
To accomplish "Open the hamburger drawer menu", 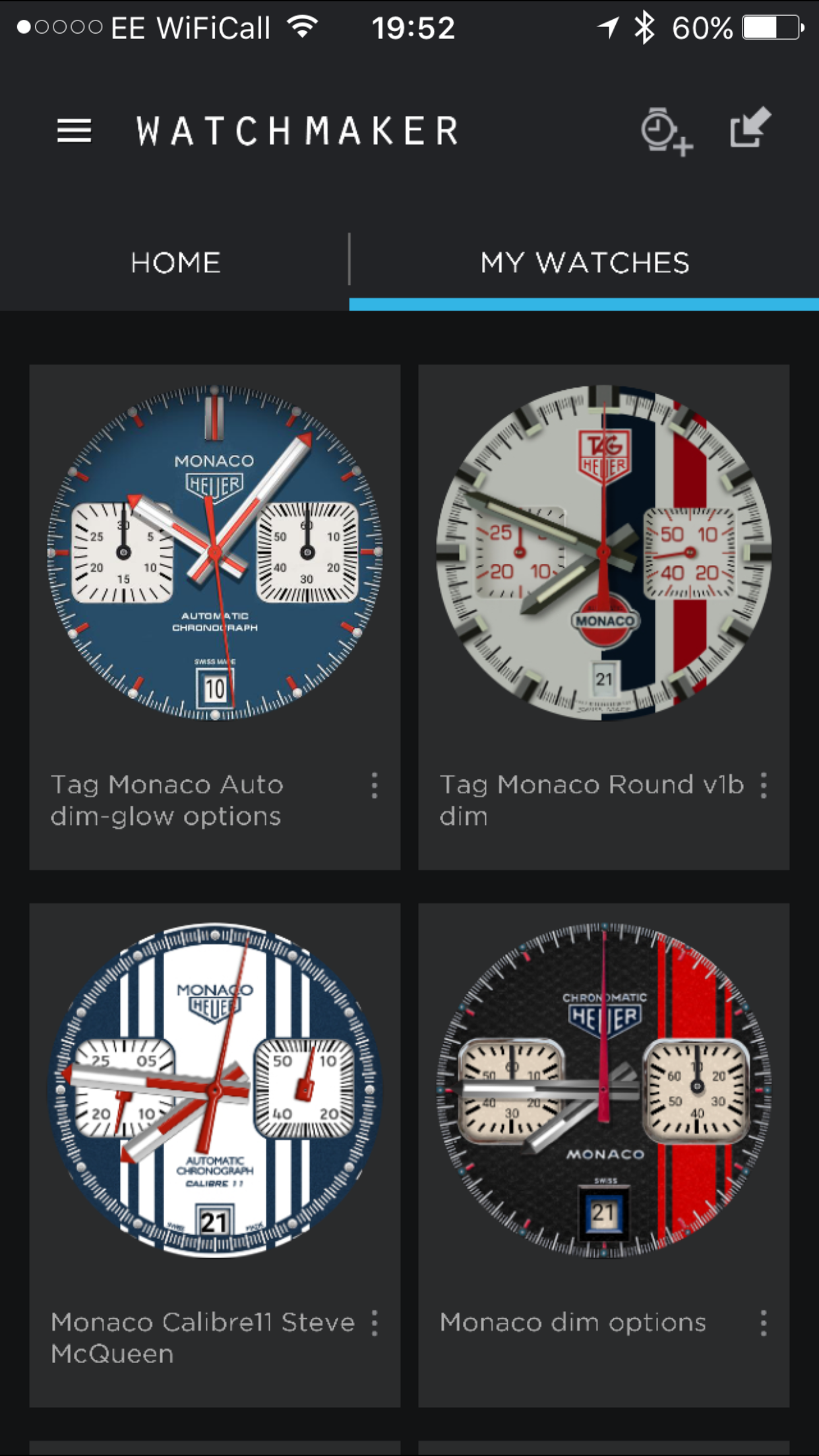I will tap(74, 131).
